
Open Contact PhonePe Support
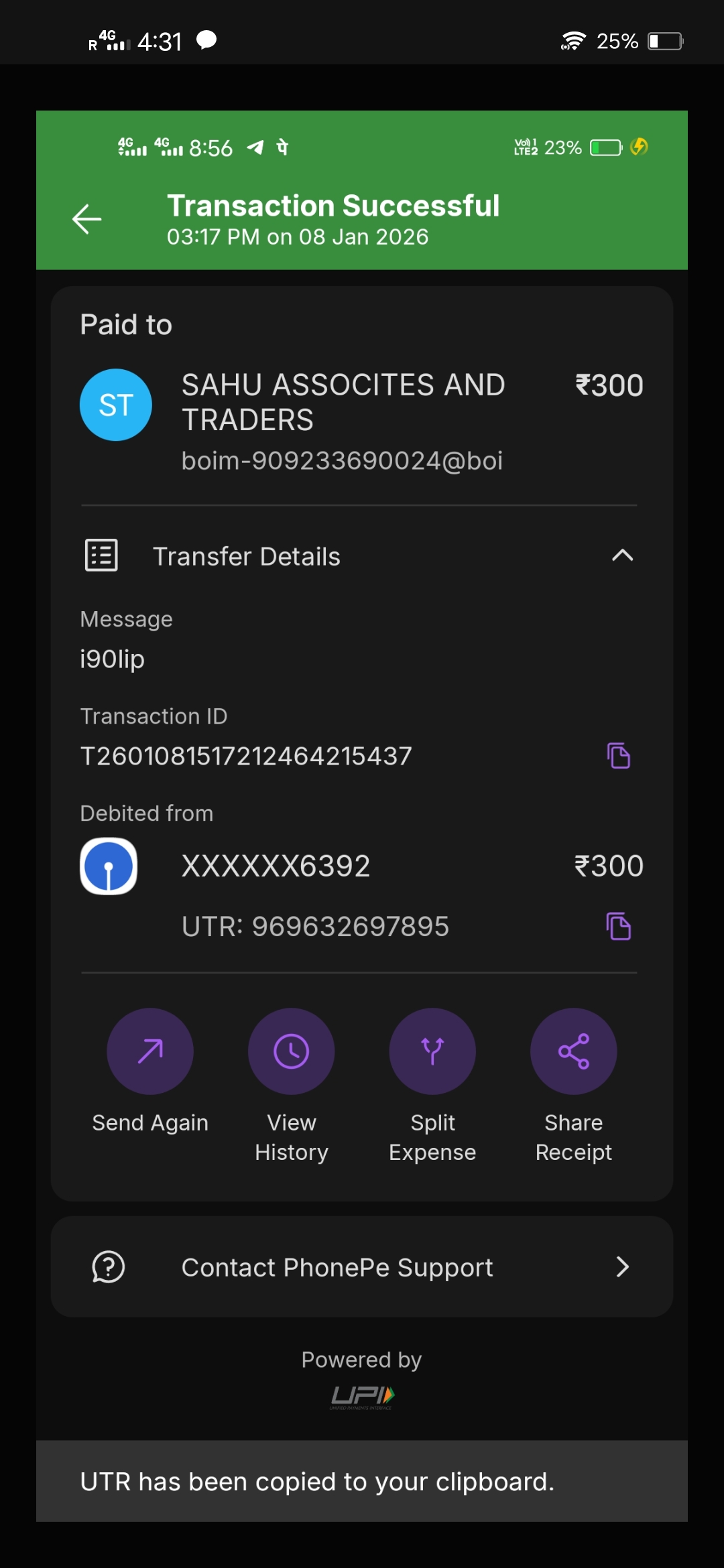point(362,1267)
